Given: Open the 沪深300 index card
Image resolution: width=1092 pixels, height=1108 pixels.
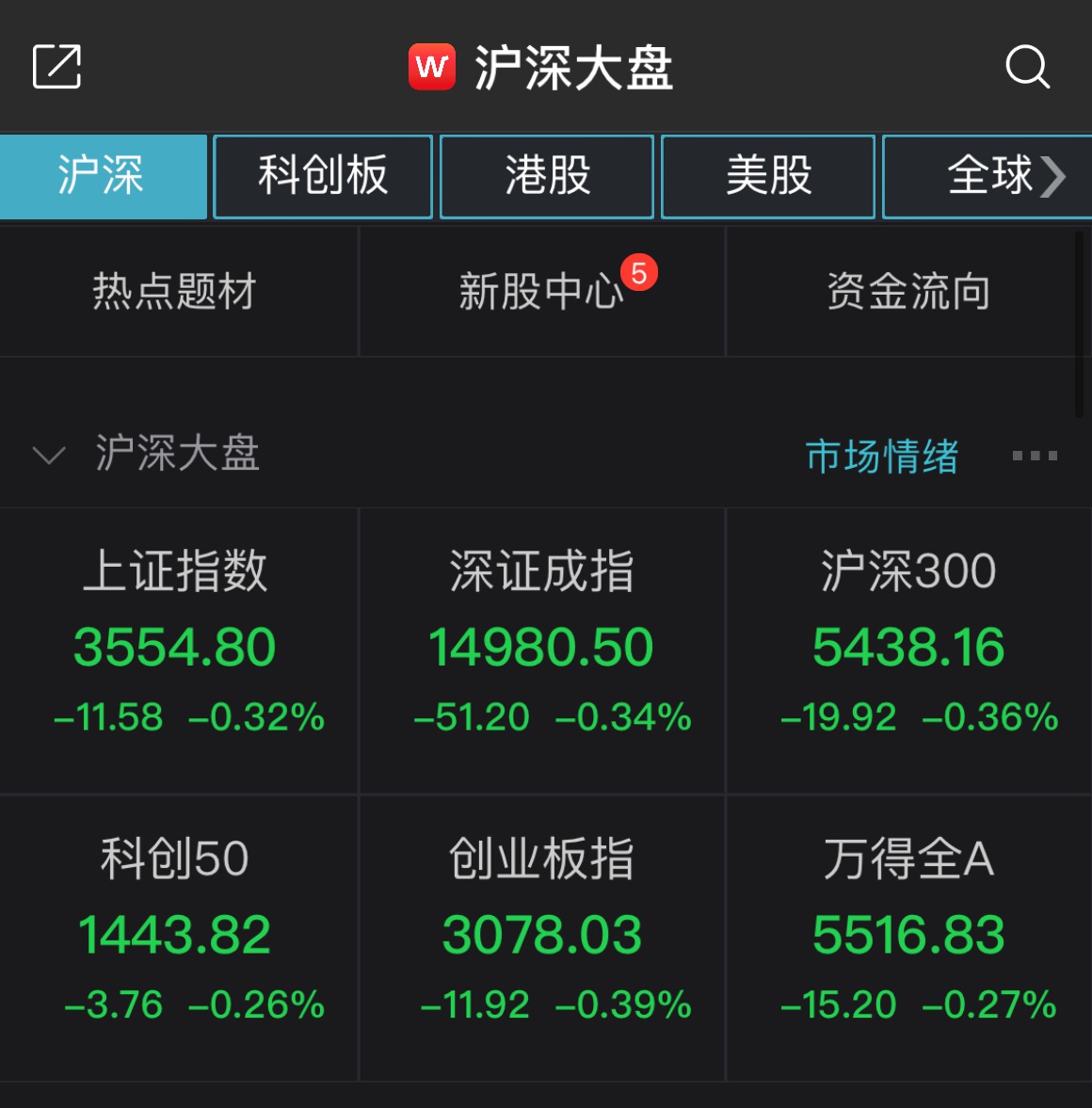Looking at the screenshot, I should click(909, 650).
